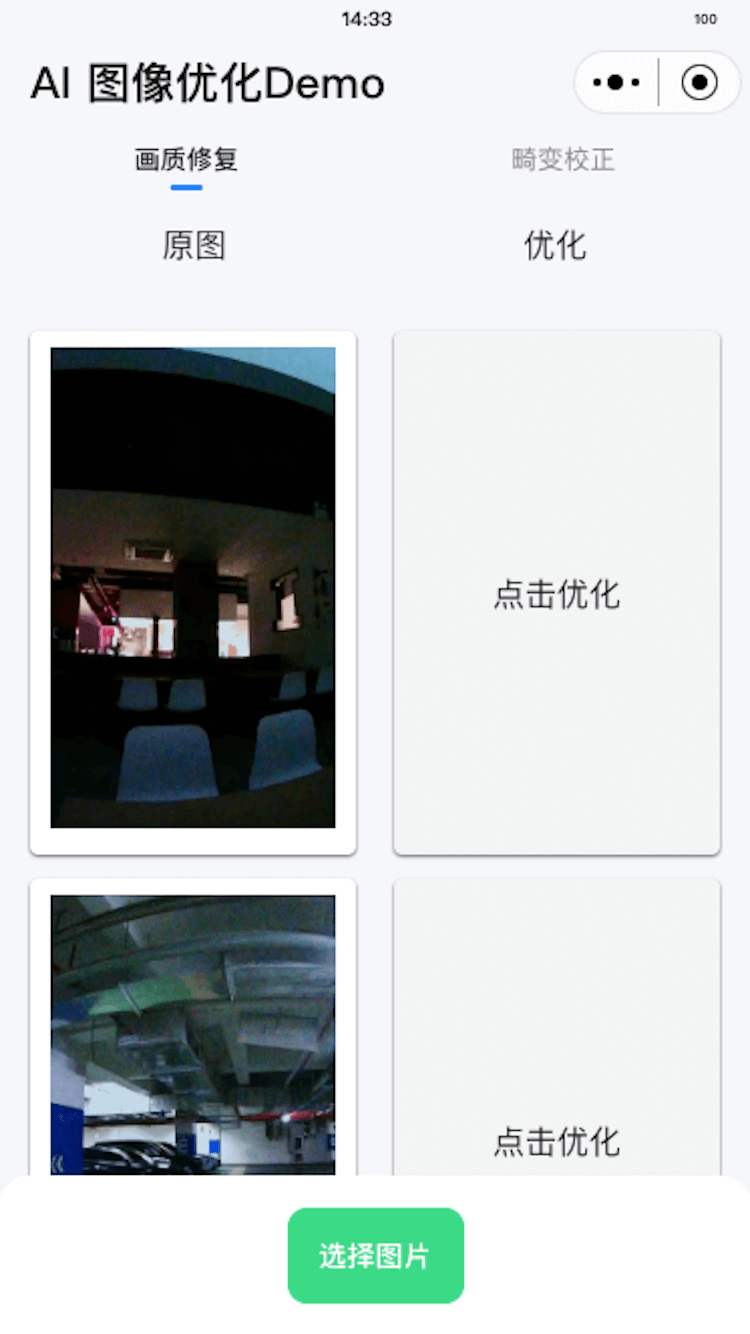
Task: Tap 点击优化 beside the dark cafe photo
Action: click(557, 594)
